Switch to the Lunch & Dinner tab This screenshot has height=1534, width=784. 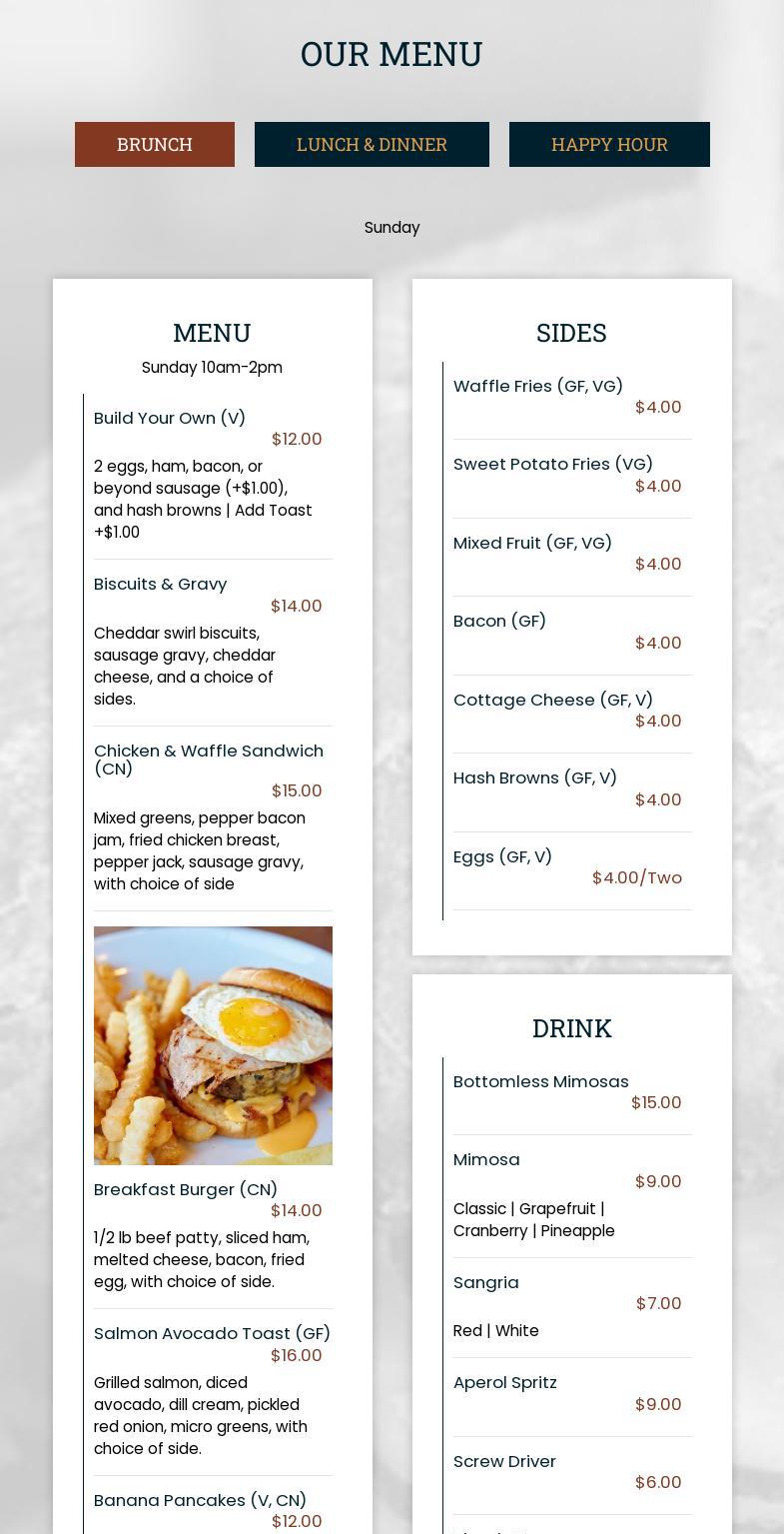tap(372, 145)
